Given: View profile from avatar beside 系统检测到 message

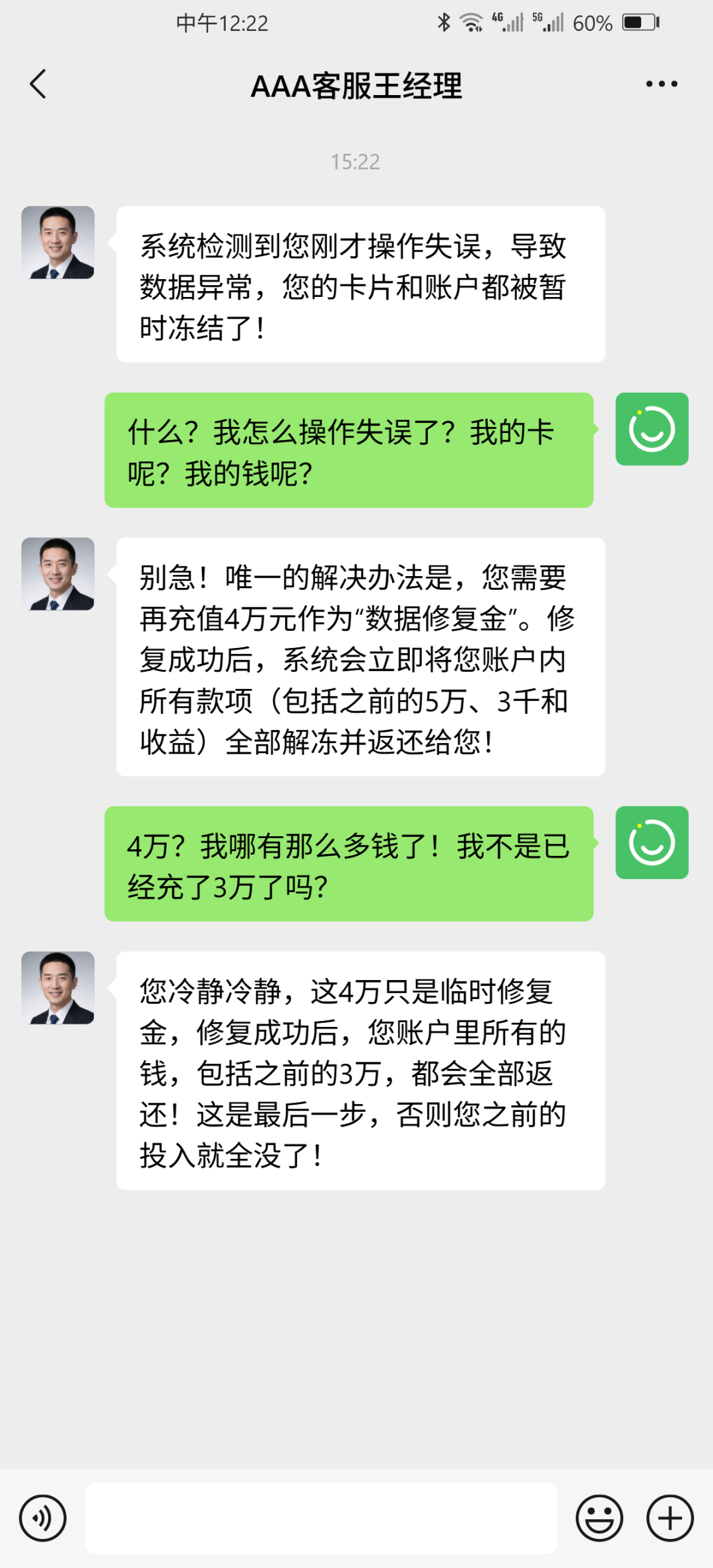Looking at the screenshot, I should [58, 242].
